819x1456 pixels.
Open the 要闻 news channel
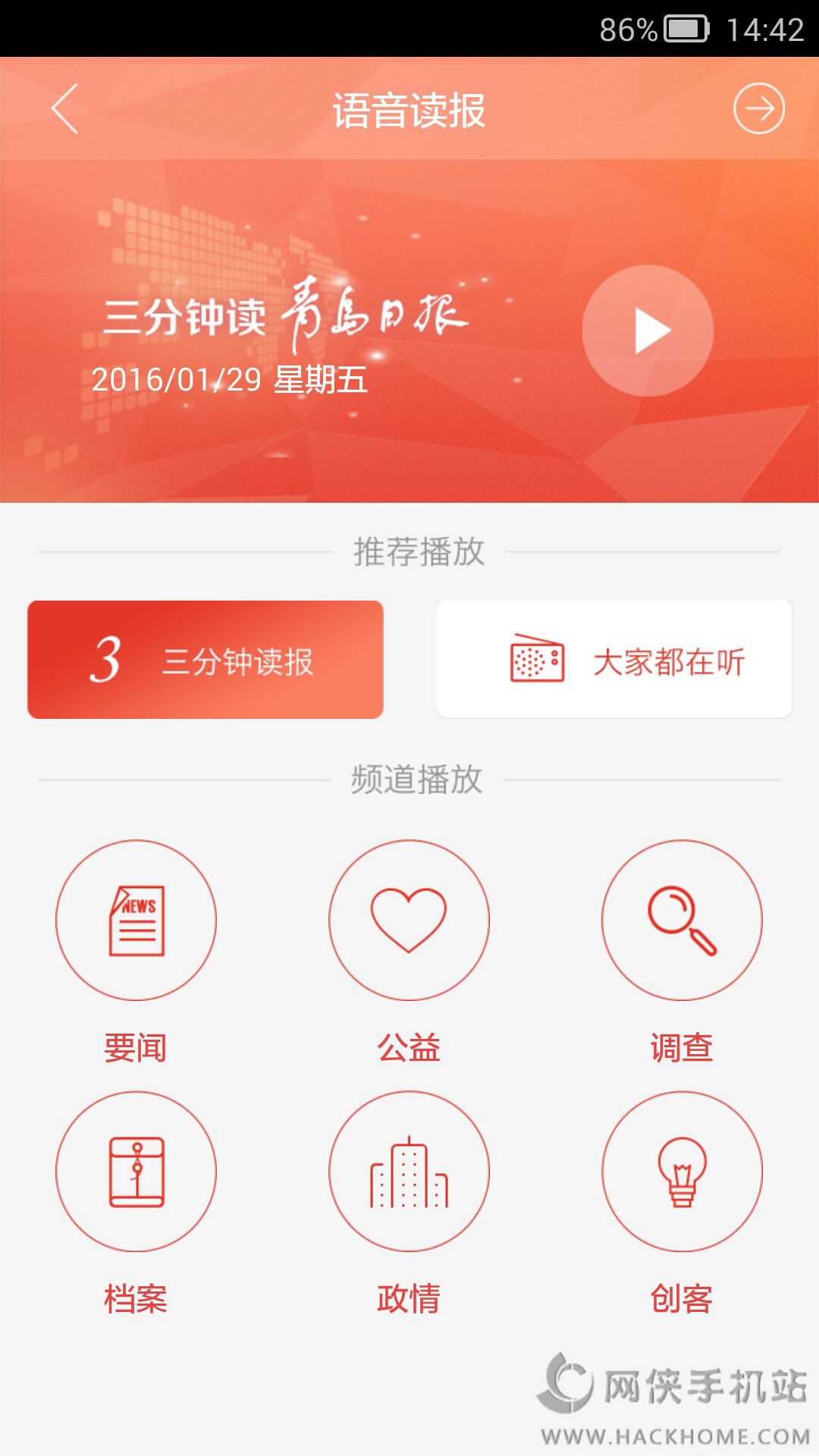click(x=136, y=920)
